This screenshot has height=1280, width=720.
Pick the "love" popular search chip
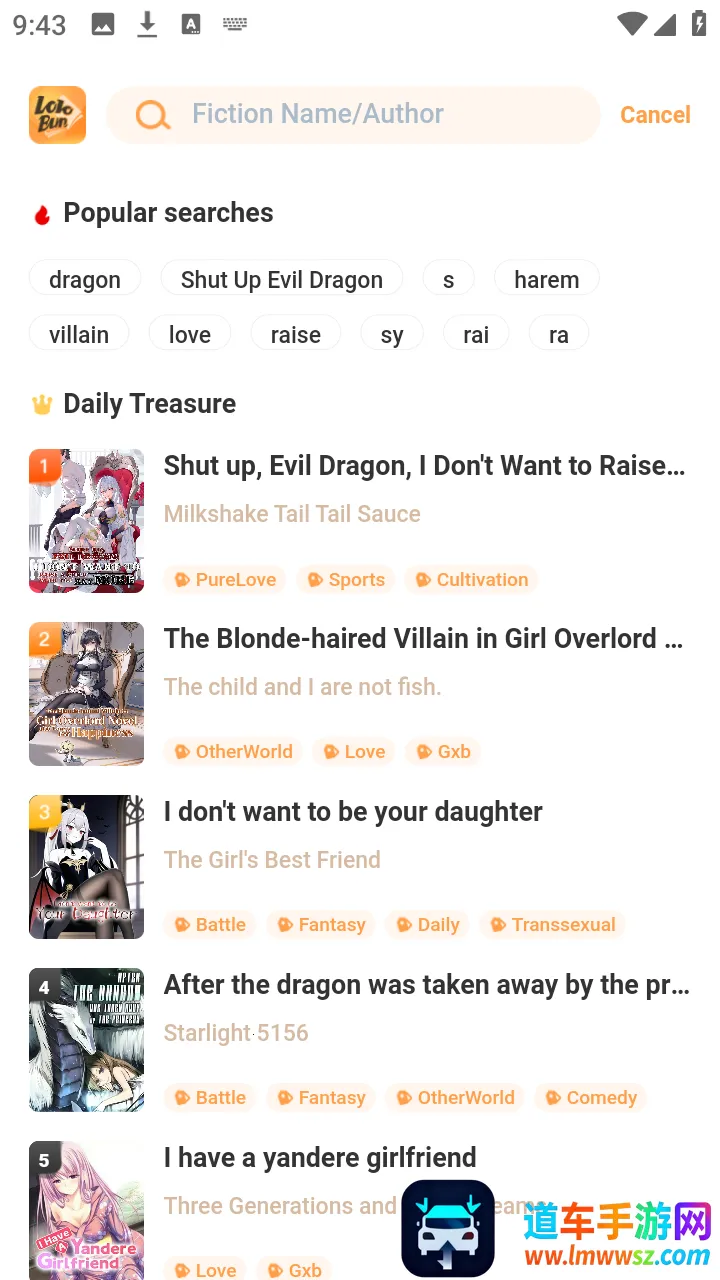click(190, 335)
